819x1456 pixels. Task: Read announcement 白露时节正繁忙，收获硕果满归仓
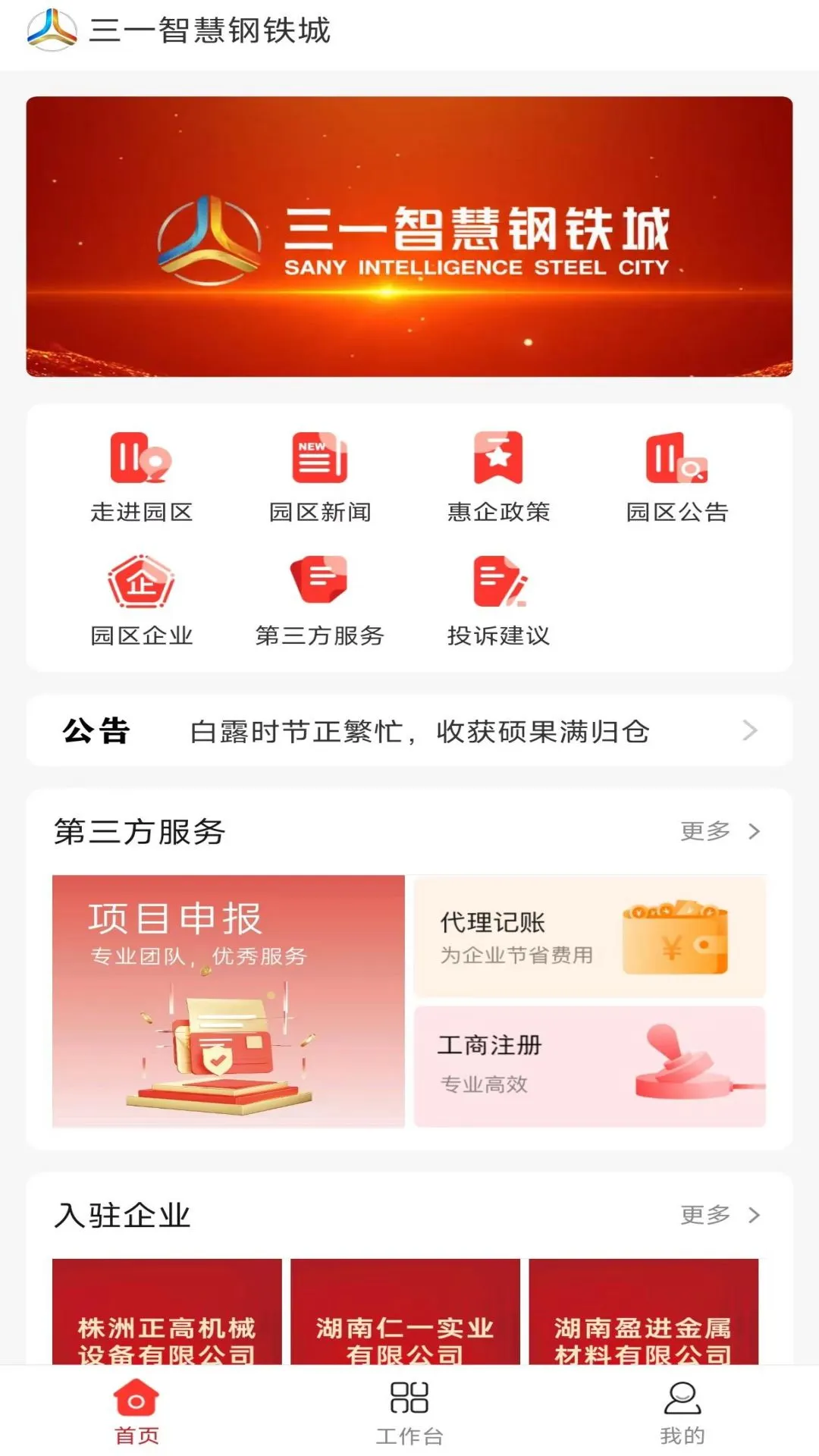(x=421, y=730)
